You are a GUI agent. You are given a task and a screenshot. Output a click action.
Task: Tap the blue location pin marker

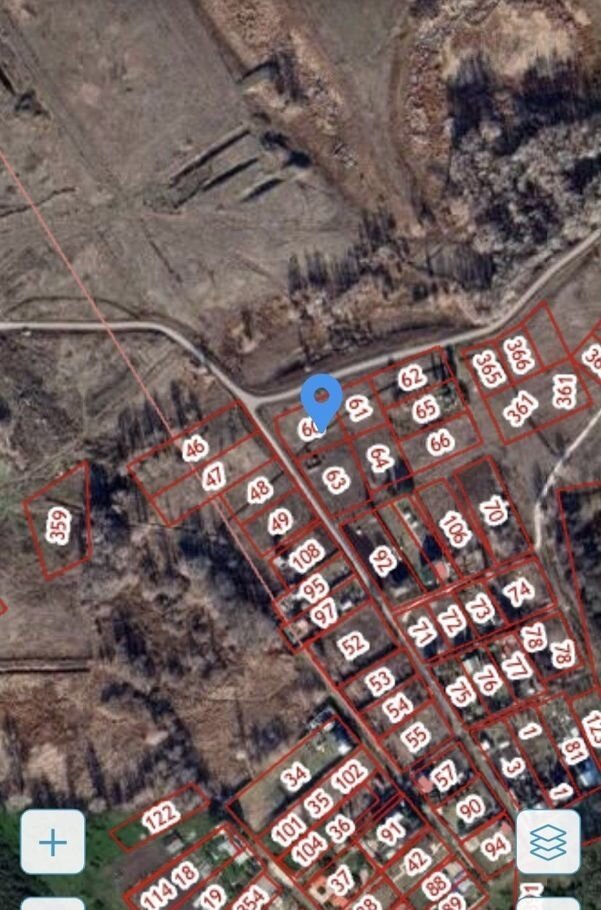pyautogui.click(x=321, y=400)
